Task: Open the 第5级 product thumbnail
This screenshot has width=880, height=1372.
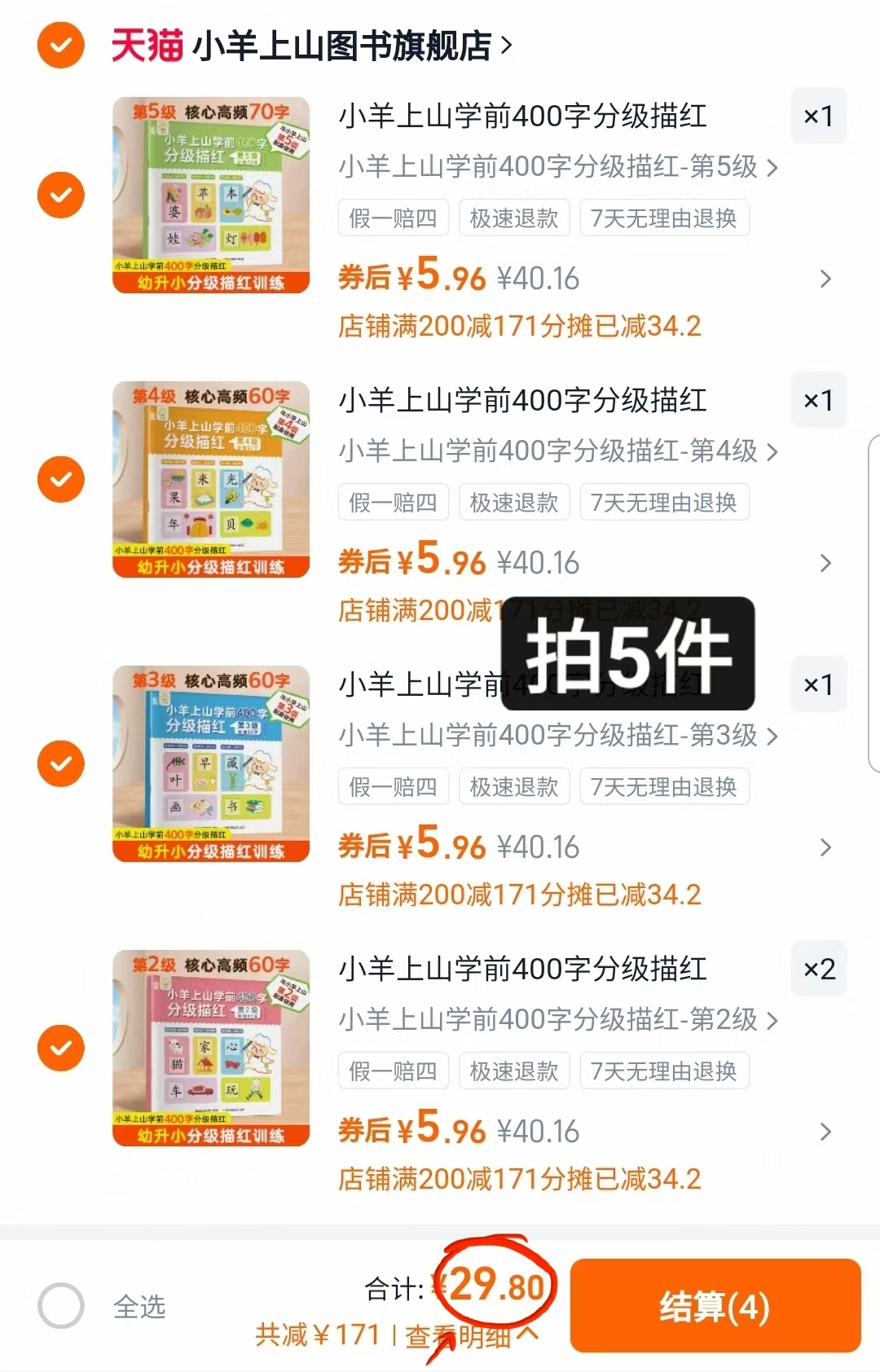Action: point(210,193)
